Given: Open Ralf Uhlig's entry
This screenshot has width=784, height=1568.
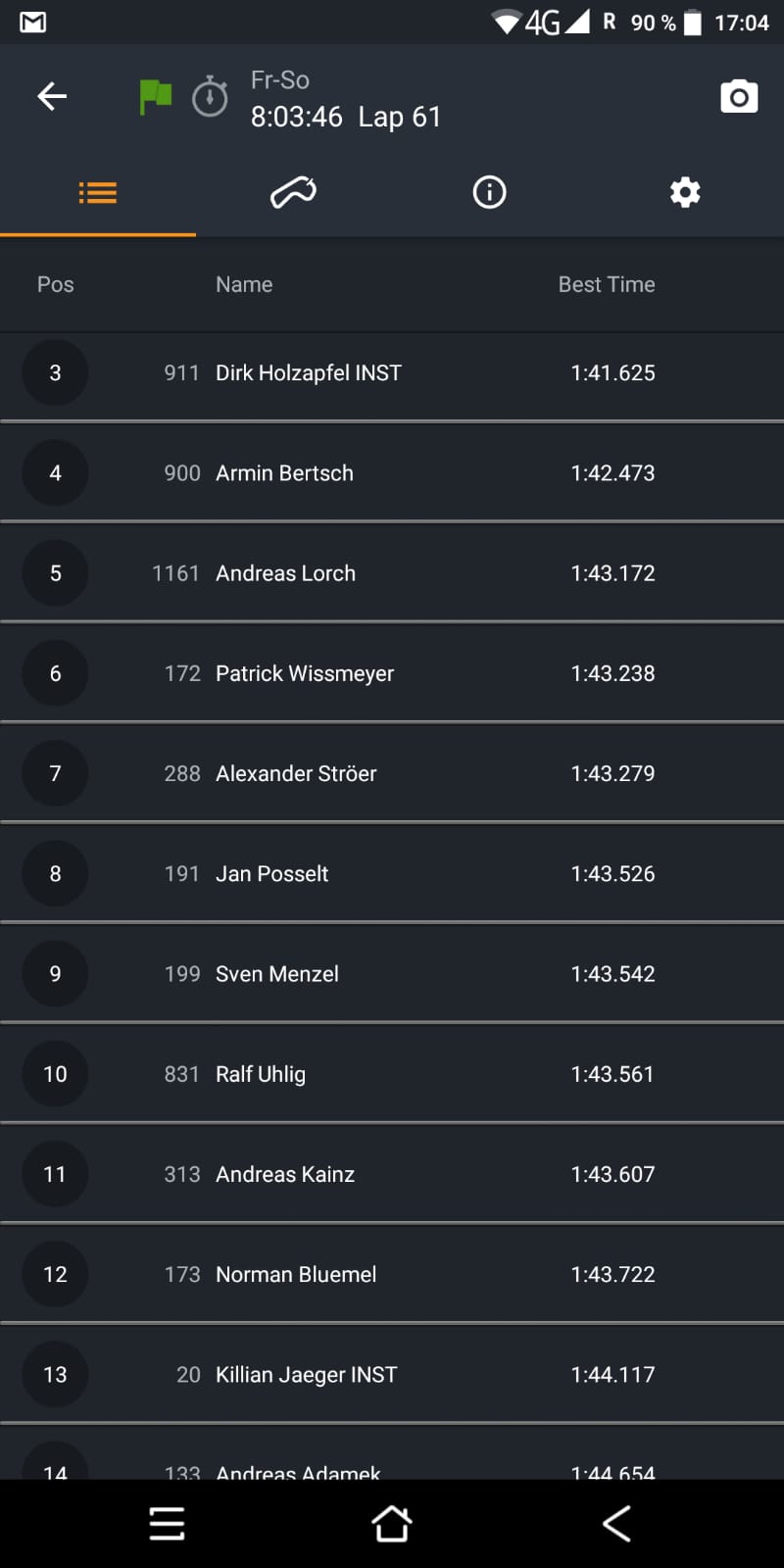Looking at the screenshot, I should 392,1074.
